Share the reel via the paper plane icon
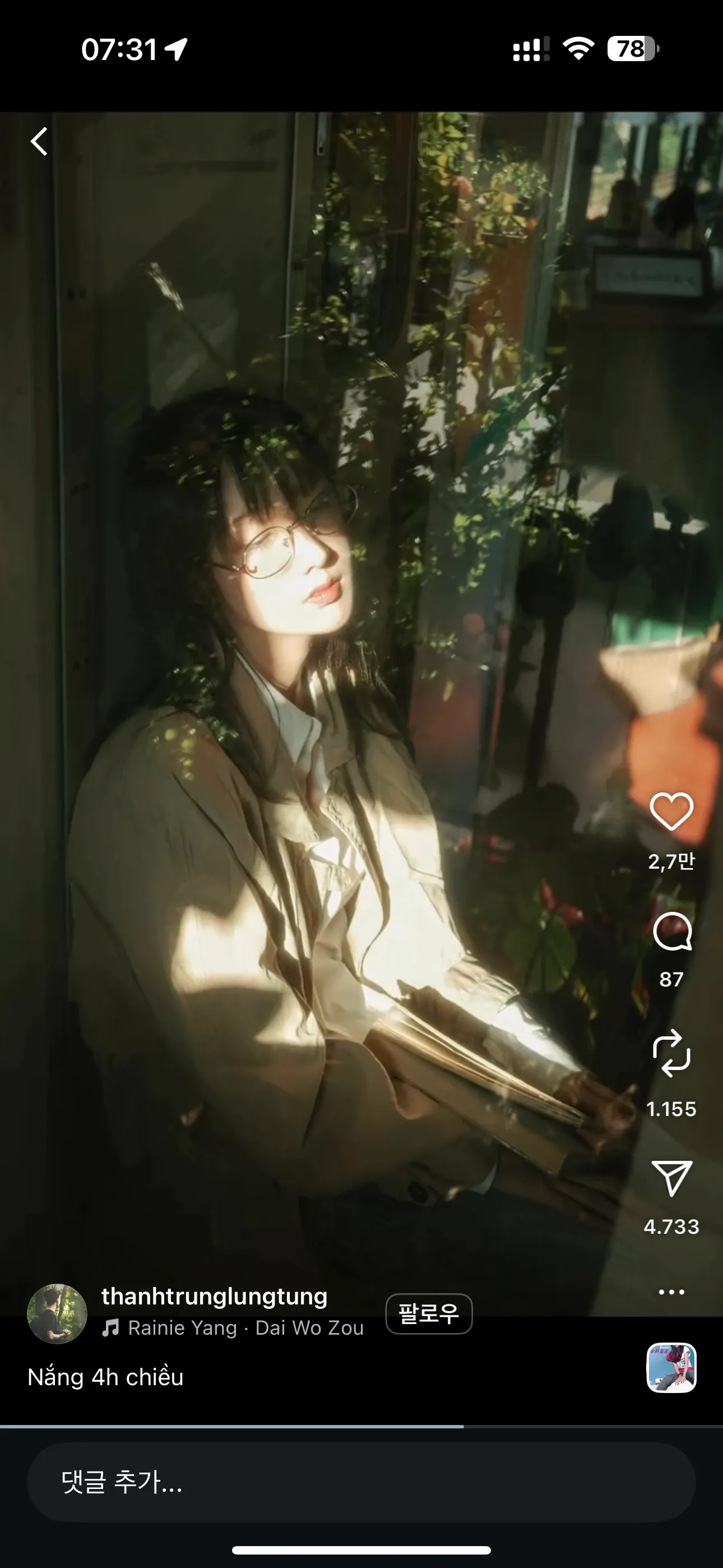The image size is (723, 1568). [x=671, y=1178]
